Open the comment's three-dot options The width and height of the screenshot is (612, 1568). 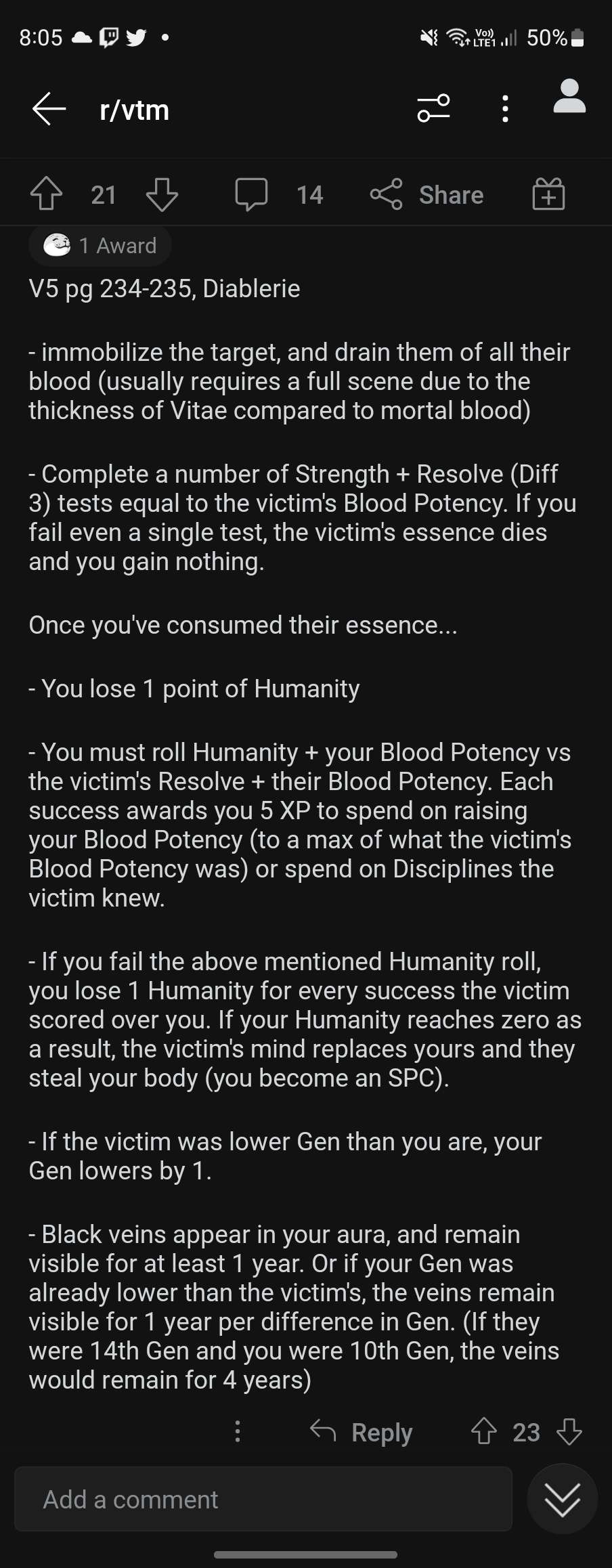pos(237,1431)
